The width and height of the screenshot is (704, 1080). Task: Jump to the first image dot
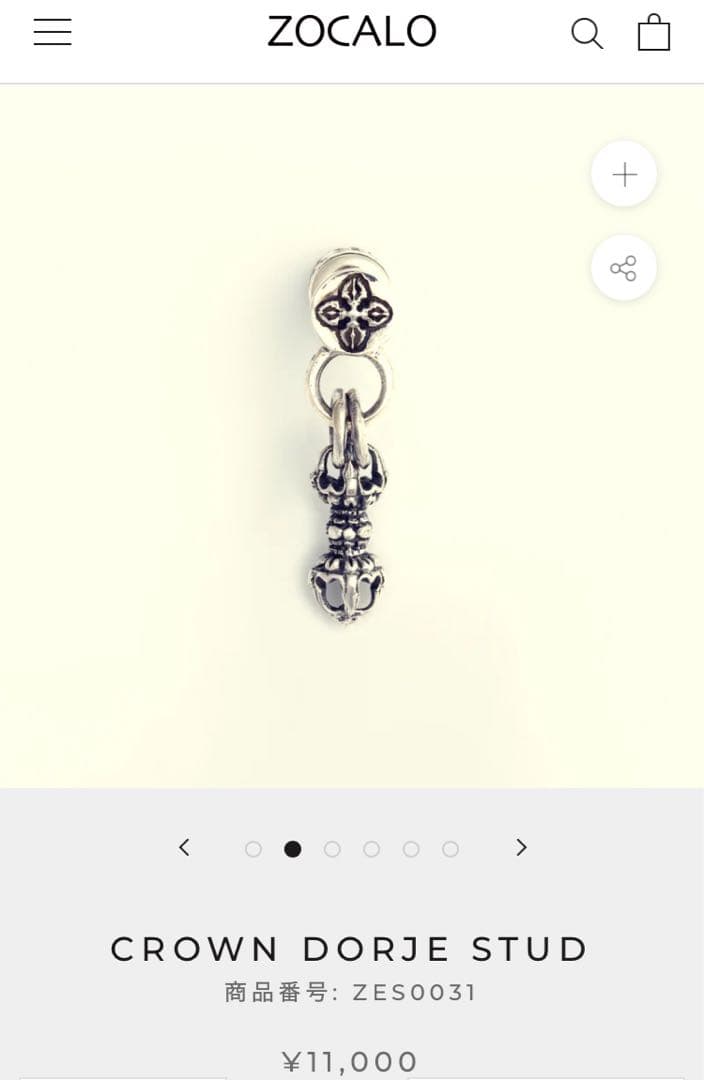[x=253, y=849]
